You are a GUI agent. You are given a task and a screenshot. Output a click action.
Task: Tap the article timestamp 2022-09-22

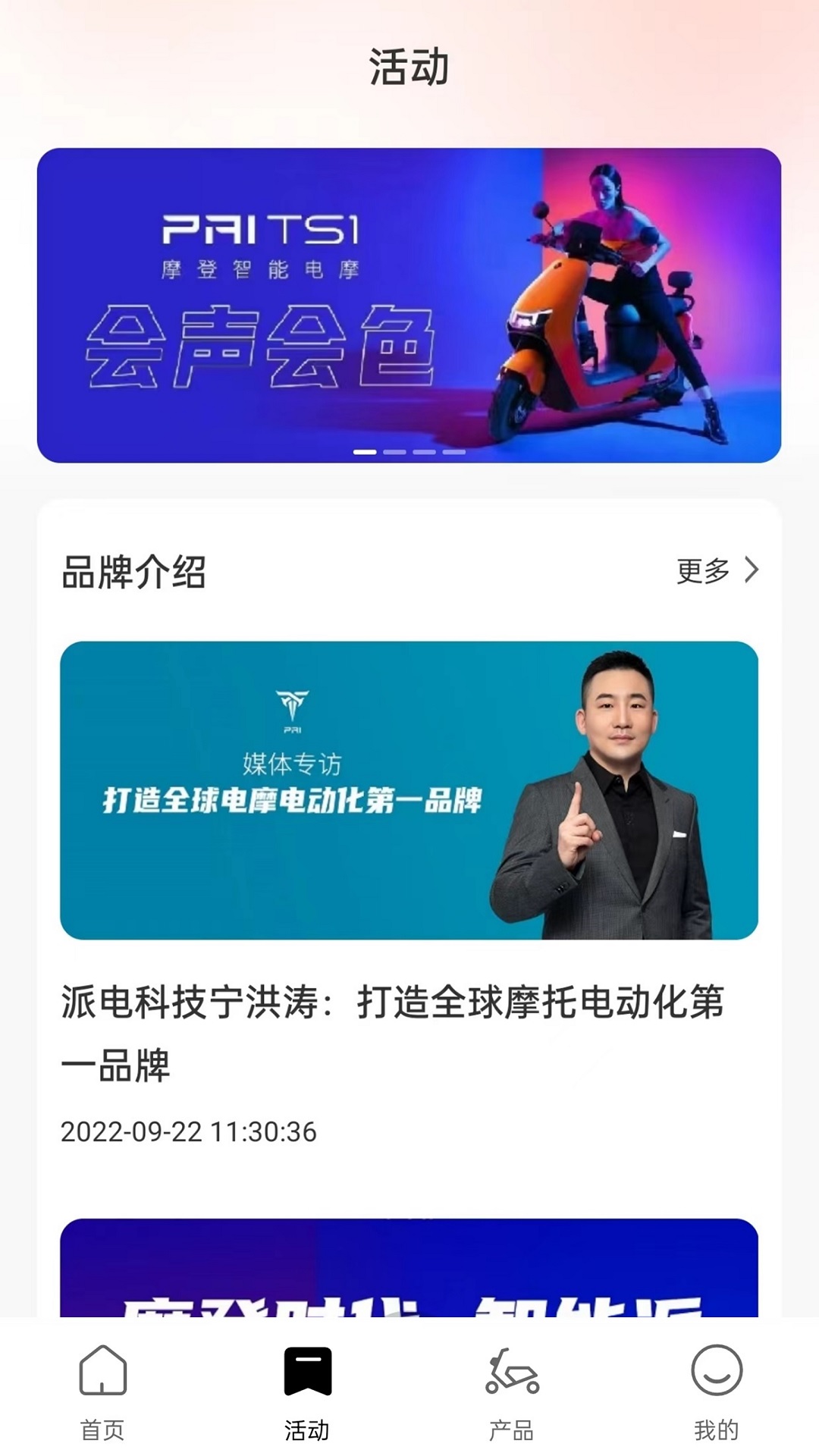pyautogui.click(x=190, y=1131)
